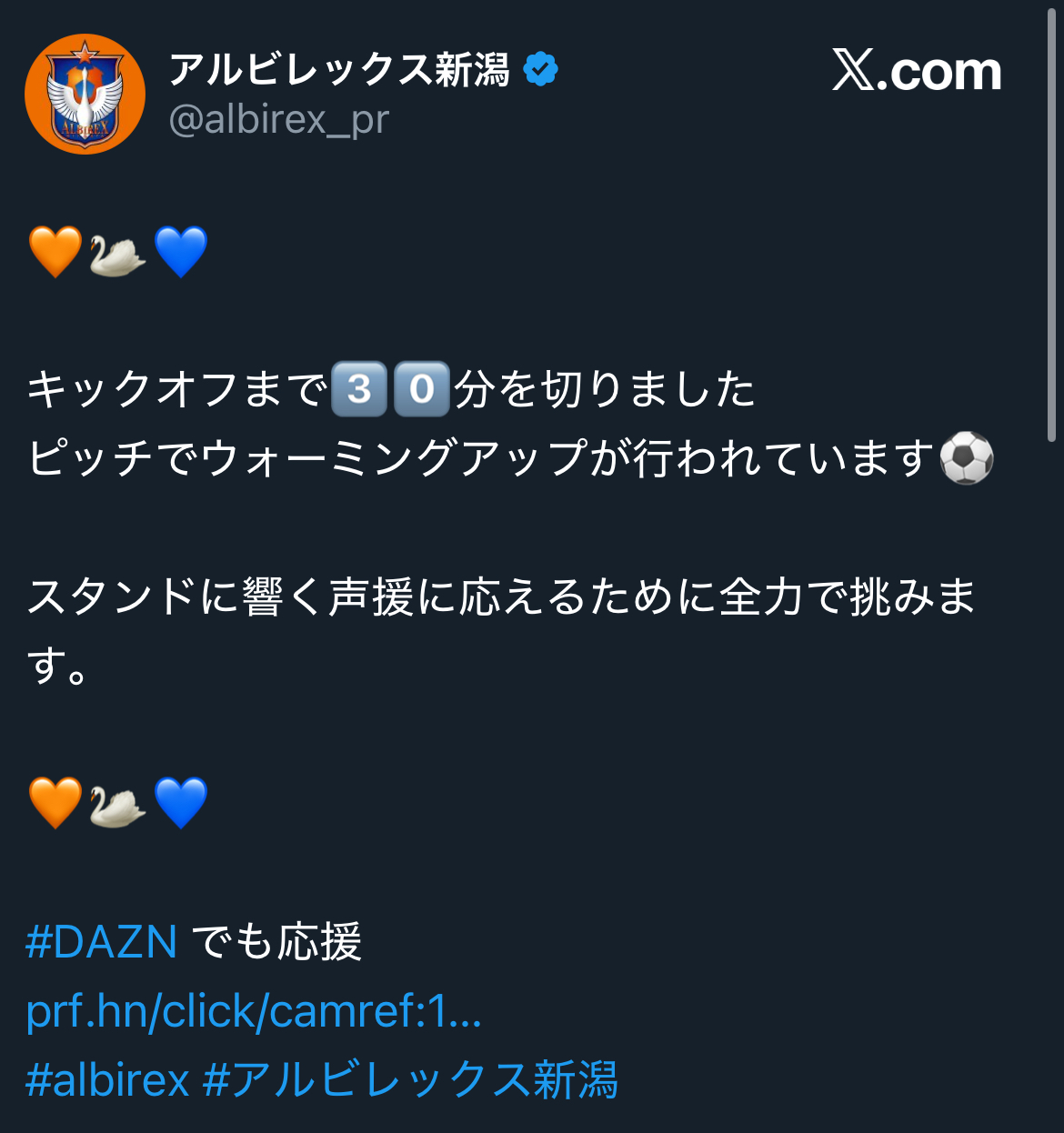Open the #DAZN hashtag
1064x1133 pixels.
pyautogui.click(x=102, y=942)
